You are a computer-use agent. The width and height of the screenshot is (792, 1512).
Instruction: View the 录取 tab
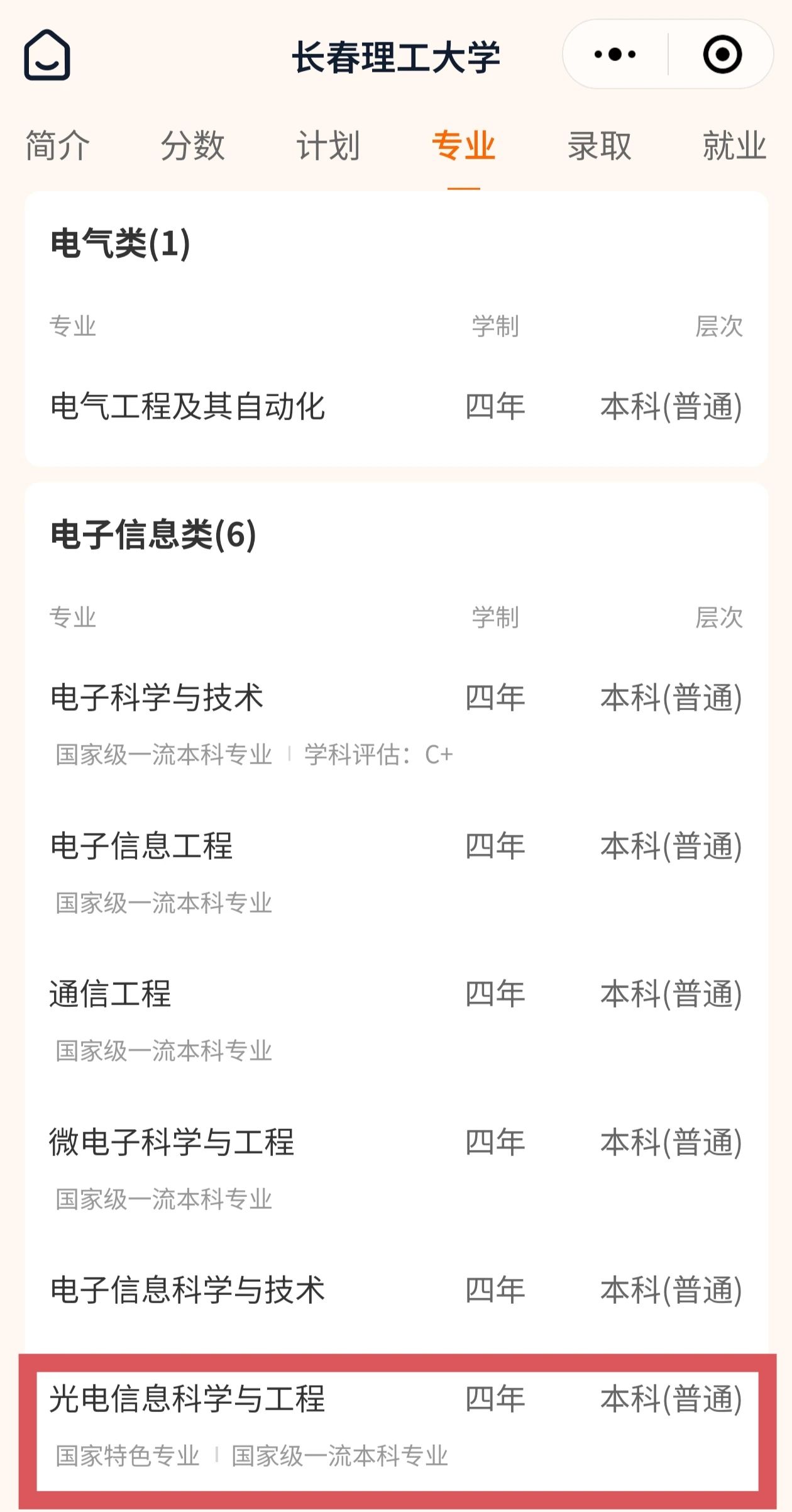pyautogui.click(x=599, y=146)
